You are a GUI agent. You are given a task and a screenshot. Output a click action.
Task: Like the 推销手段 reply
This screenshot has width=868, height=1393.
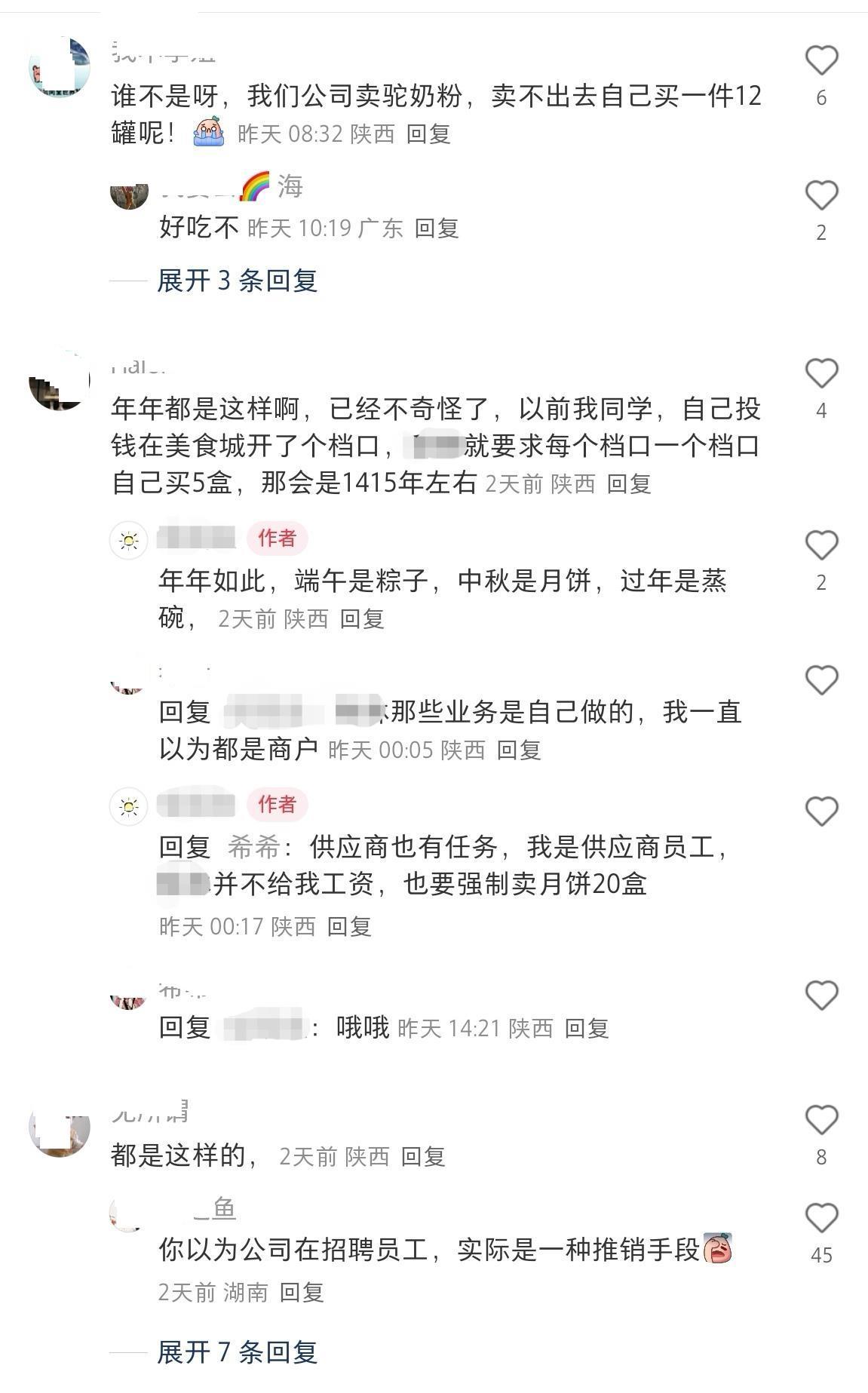(821, 1218)
